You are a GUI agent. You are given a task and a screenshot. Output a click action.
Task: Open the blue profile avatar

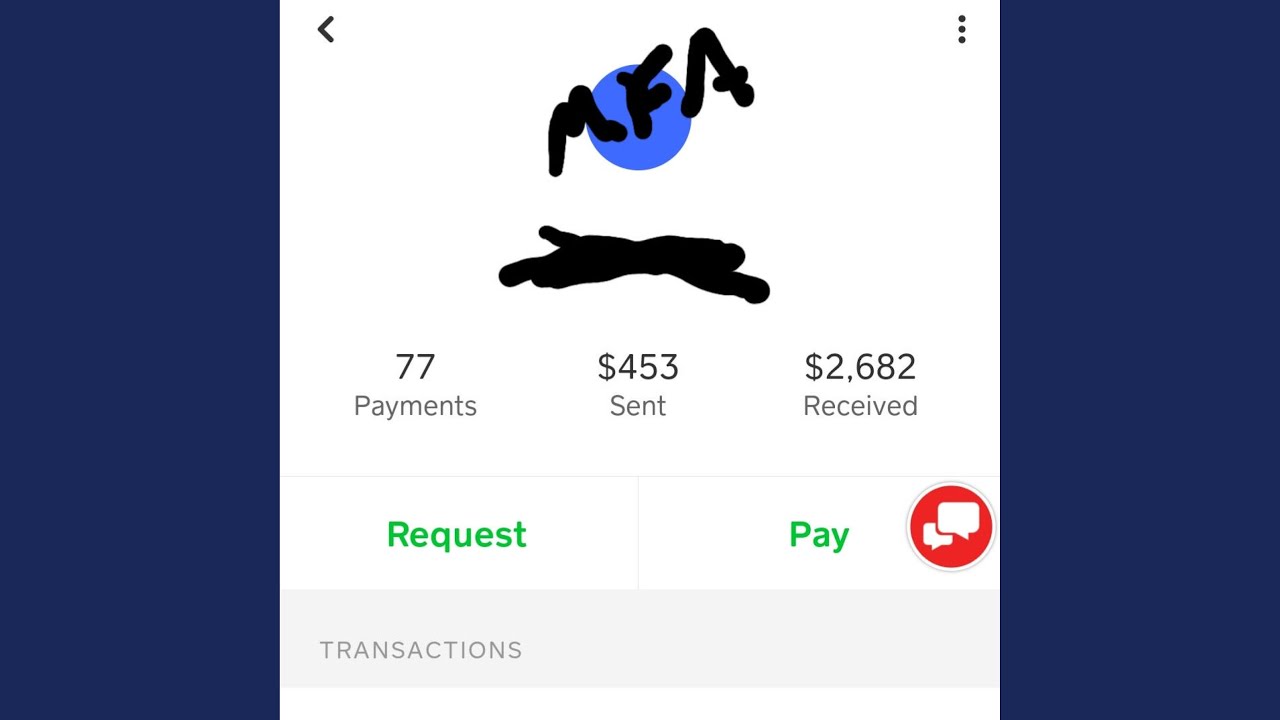[638, 118]
